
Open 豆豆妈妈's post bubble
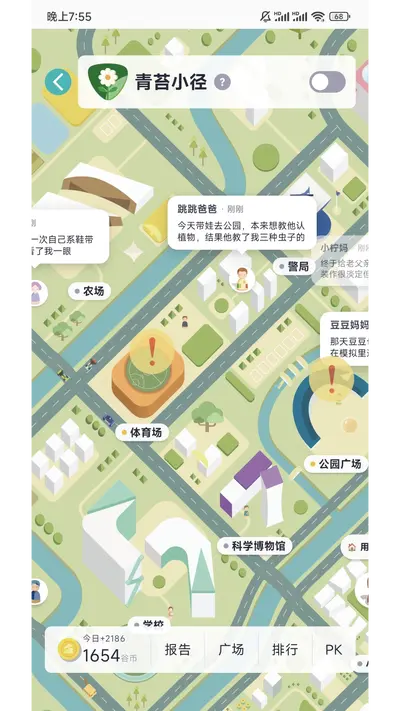[x=344, y=336]
